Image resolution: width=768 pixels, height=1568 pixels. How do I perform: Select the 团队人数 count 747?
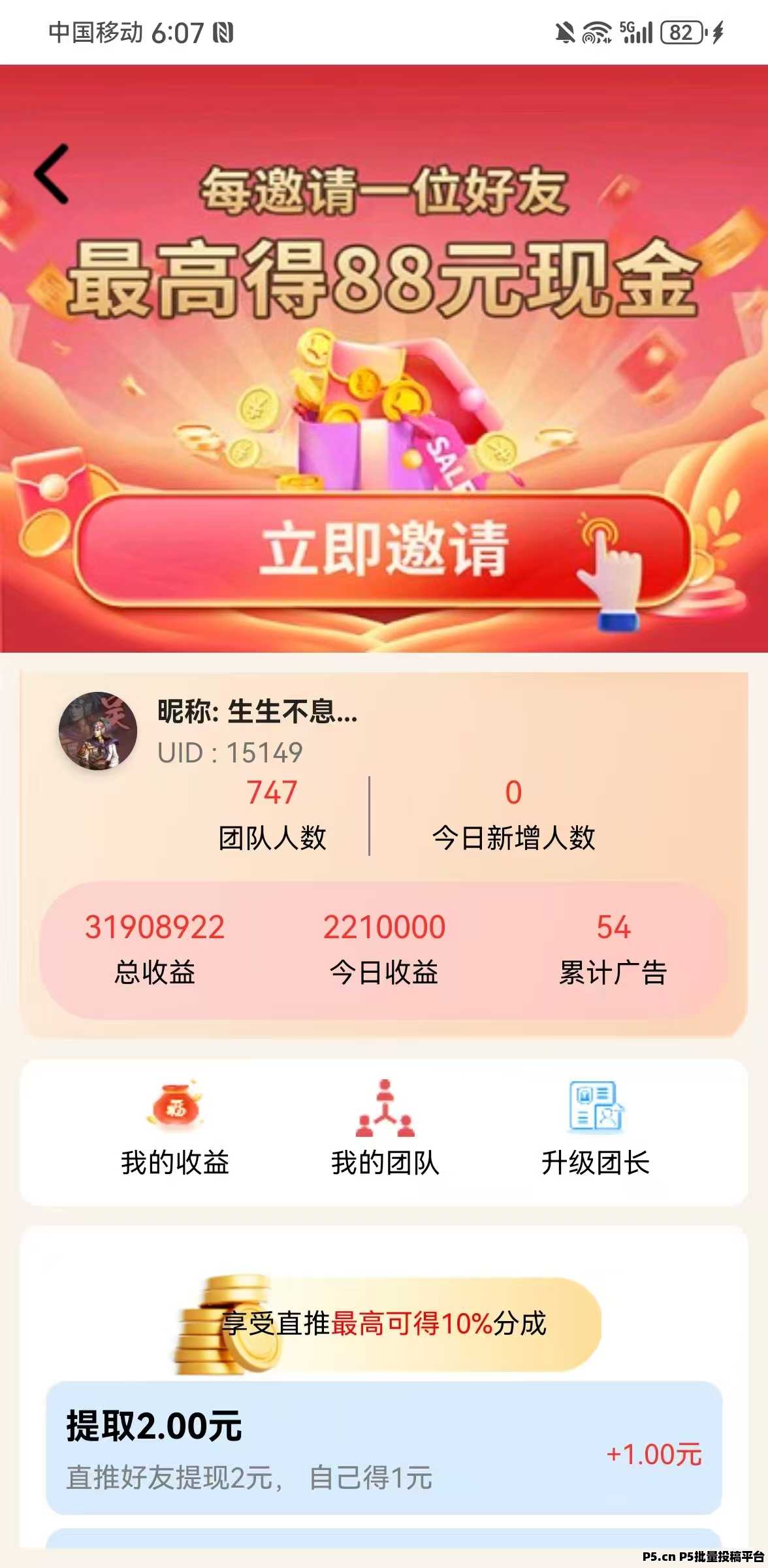click(272, 794)
